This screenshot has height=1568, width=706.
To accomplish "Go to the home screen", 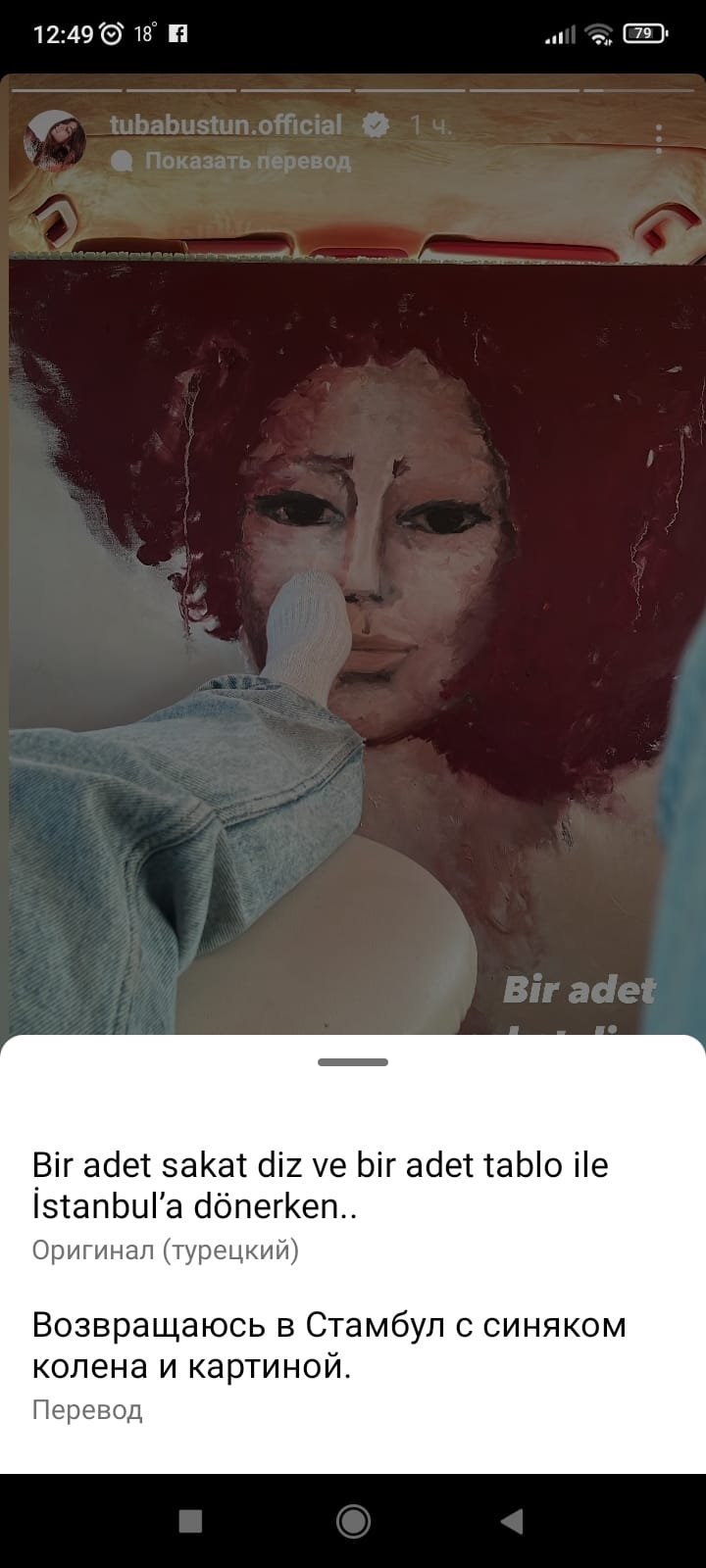I will coord(353,1520).
